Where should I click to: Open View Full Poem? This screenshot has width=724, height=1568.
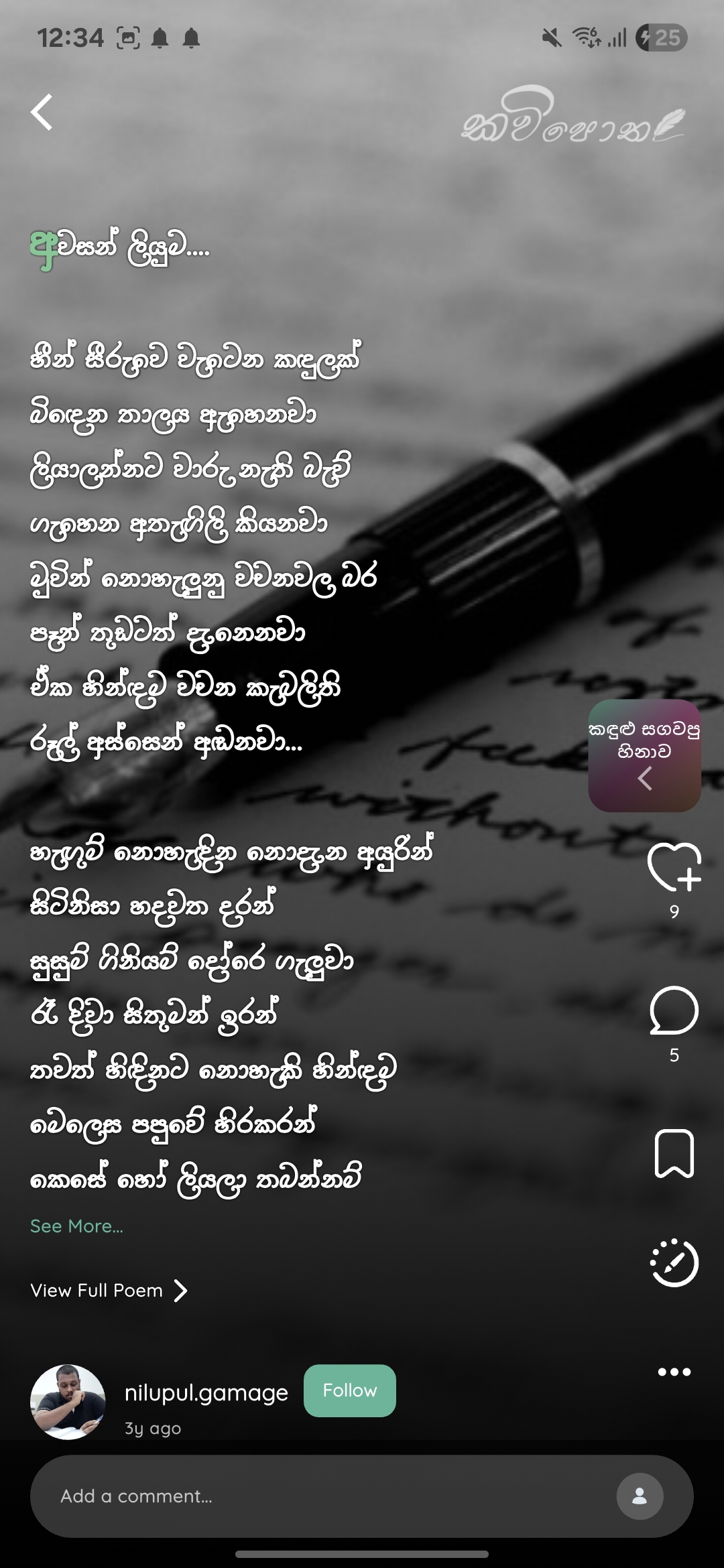[x=109, y=1291]
